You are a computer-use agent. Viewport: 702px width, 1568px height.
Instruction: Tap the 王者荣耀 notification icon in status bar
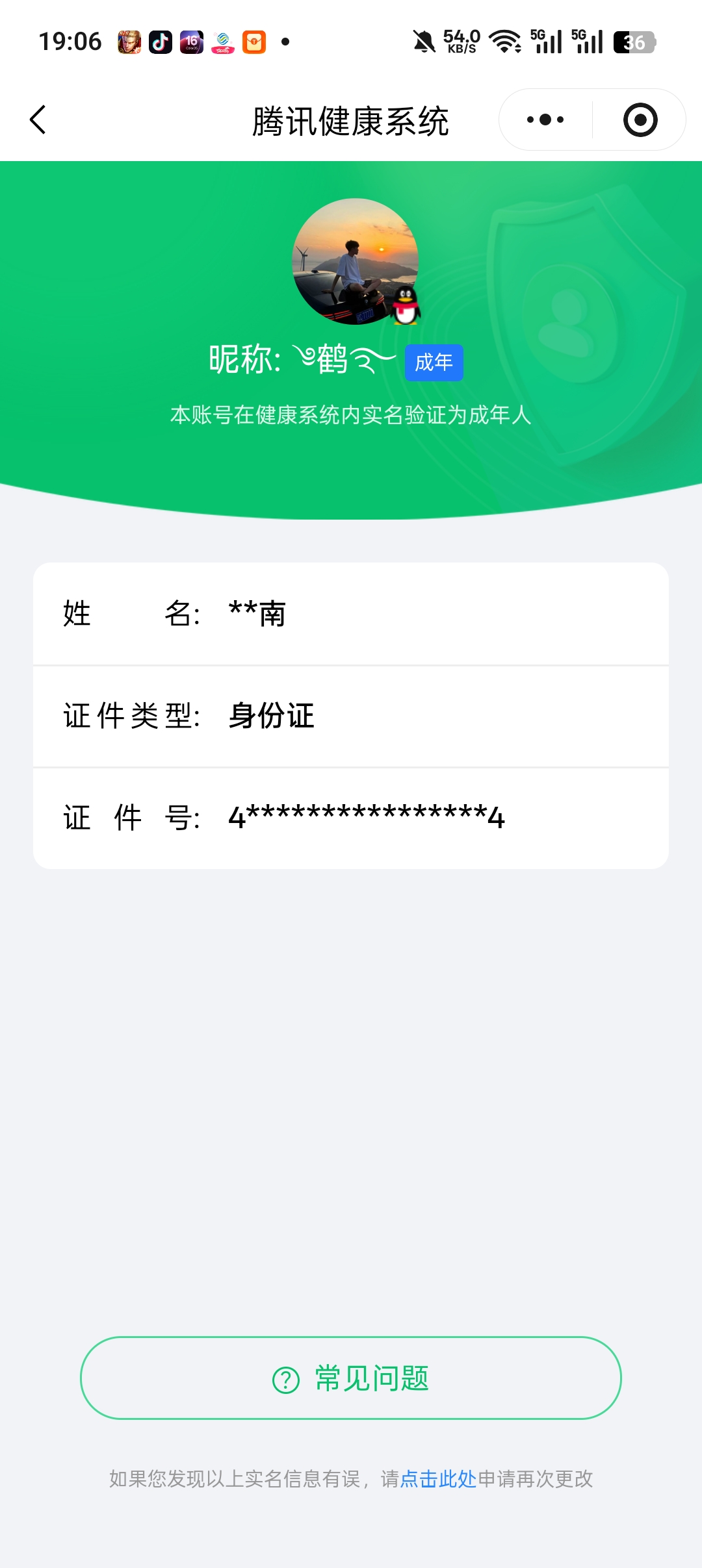click(130, 42)
